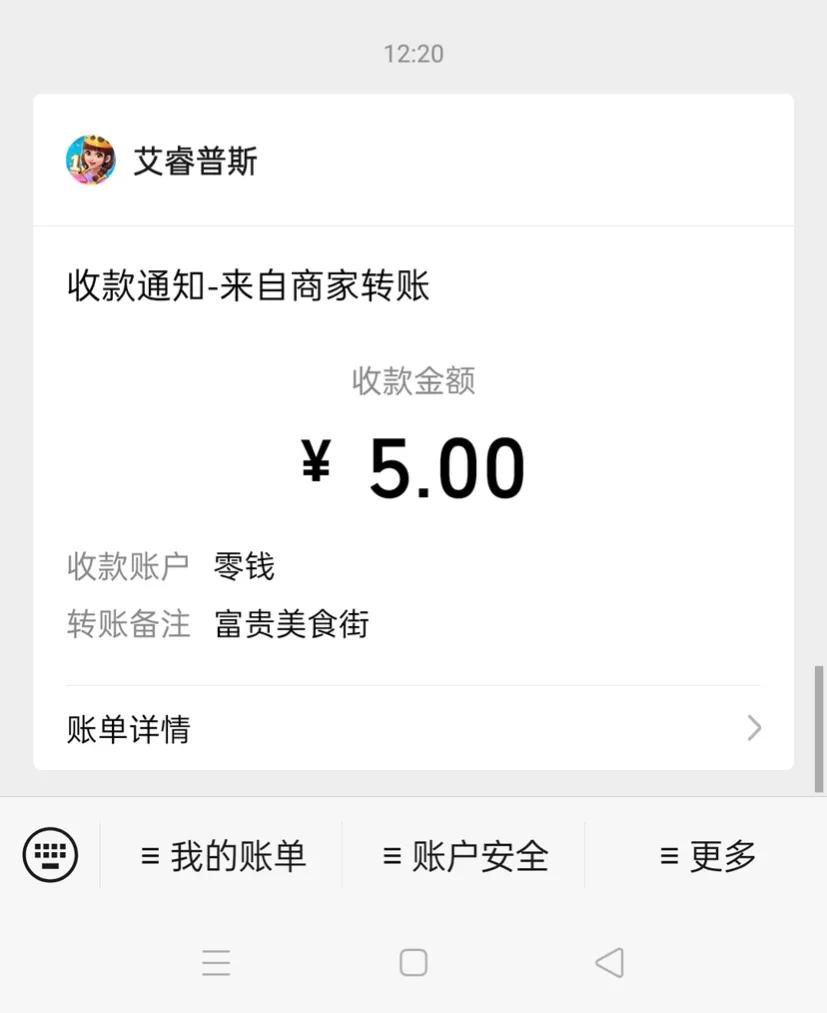Tap the right arrow on bill details row
This screenshot has width=827, height=1013.
point(754,728)
